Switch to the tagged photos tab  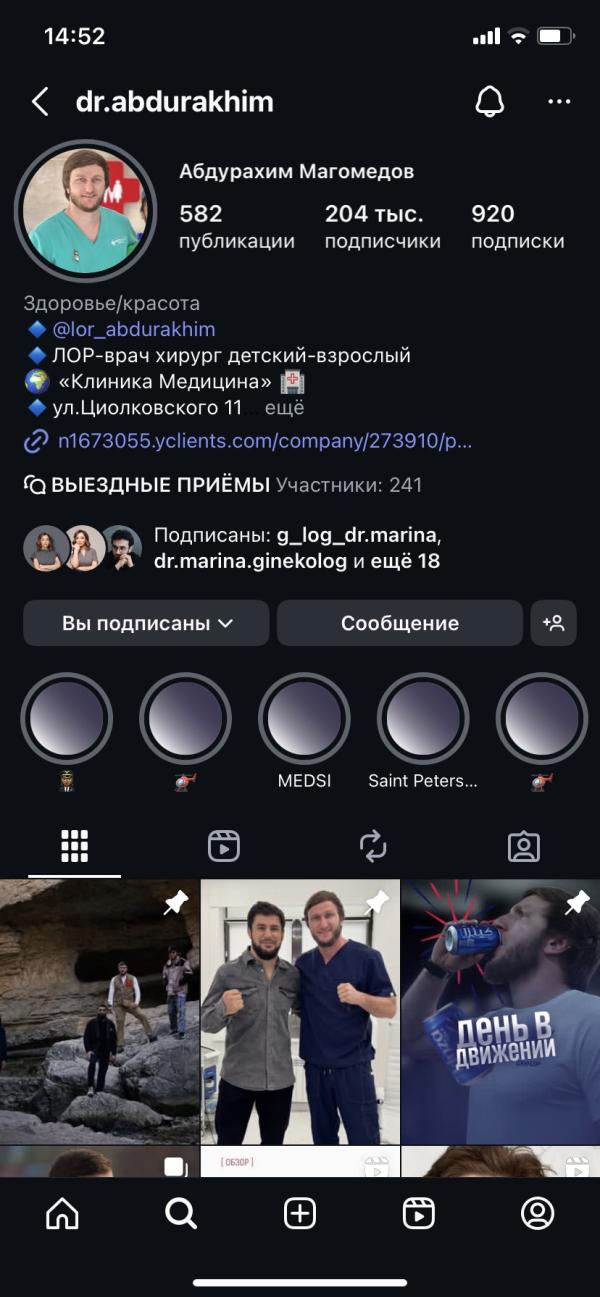pyautogui.click(x=524, y=846)
